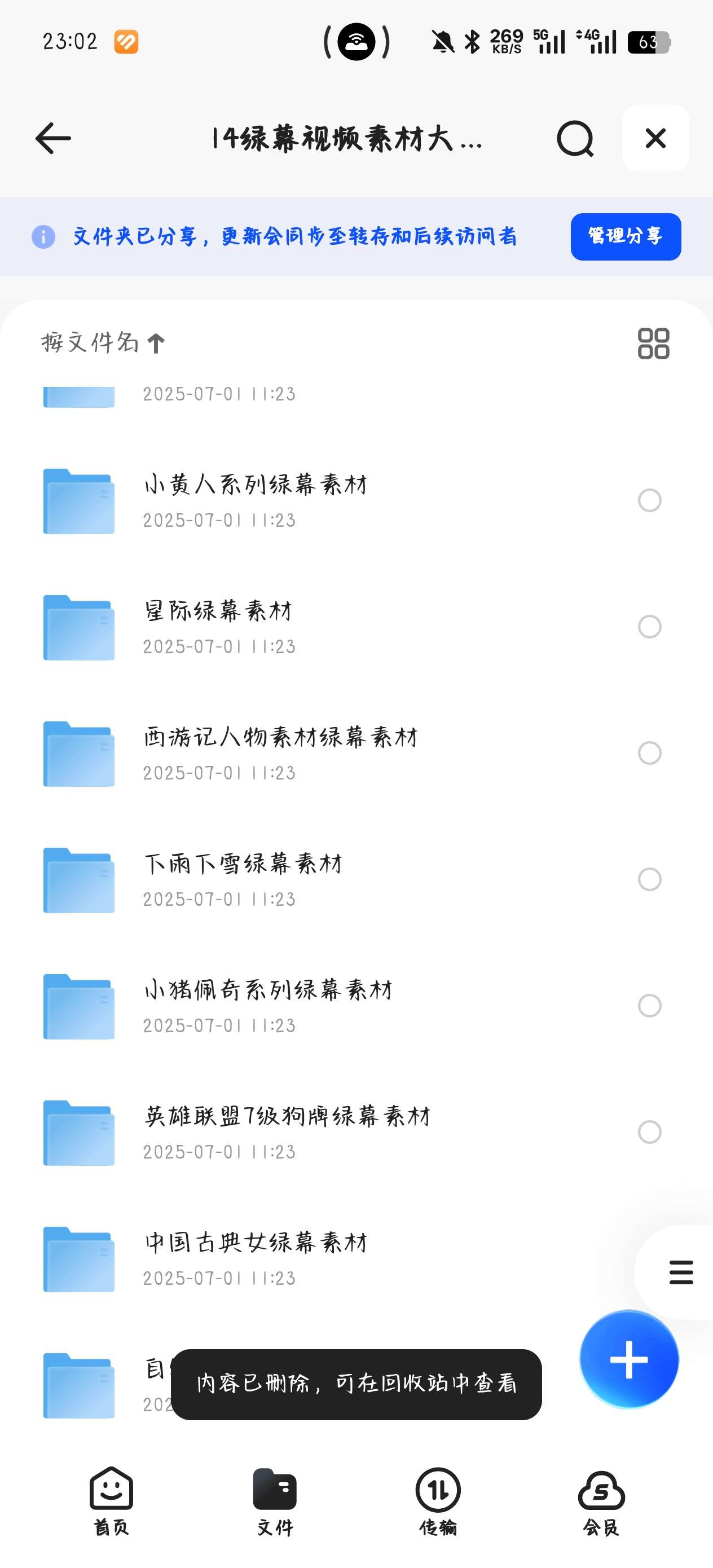Open search in this folder
The image size is (713, 1568).
tap(575, 138)
